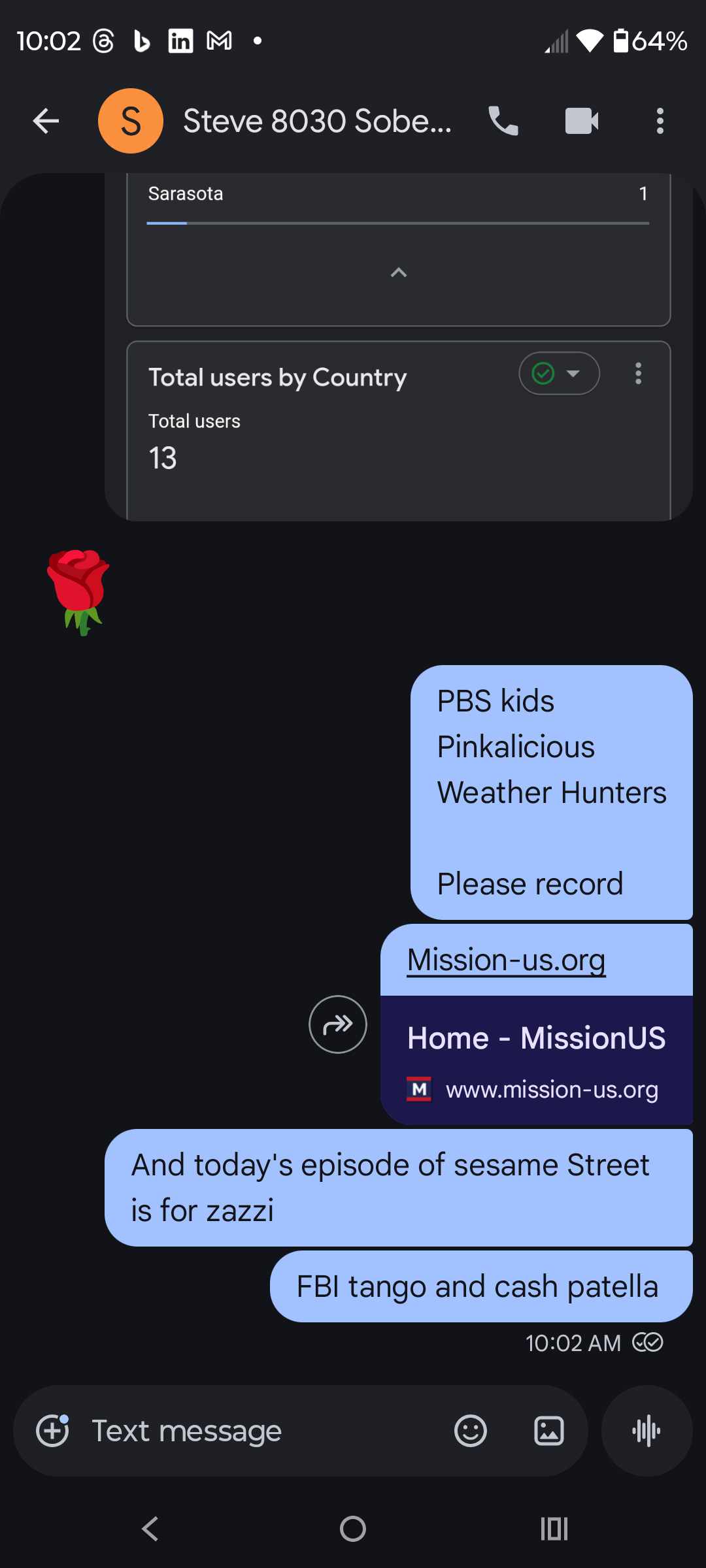Open the plus attachment menu
Image resolution: width=706 pixels, height=1568 pixels.
pyautogui.click(x=52, y=1431)
